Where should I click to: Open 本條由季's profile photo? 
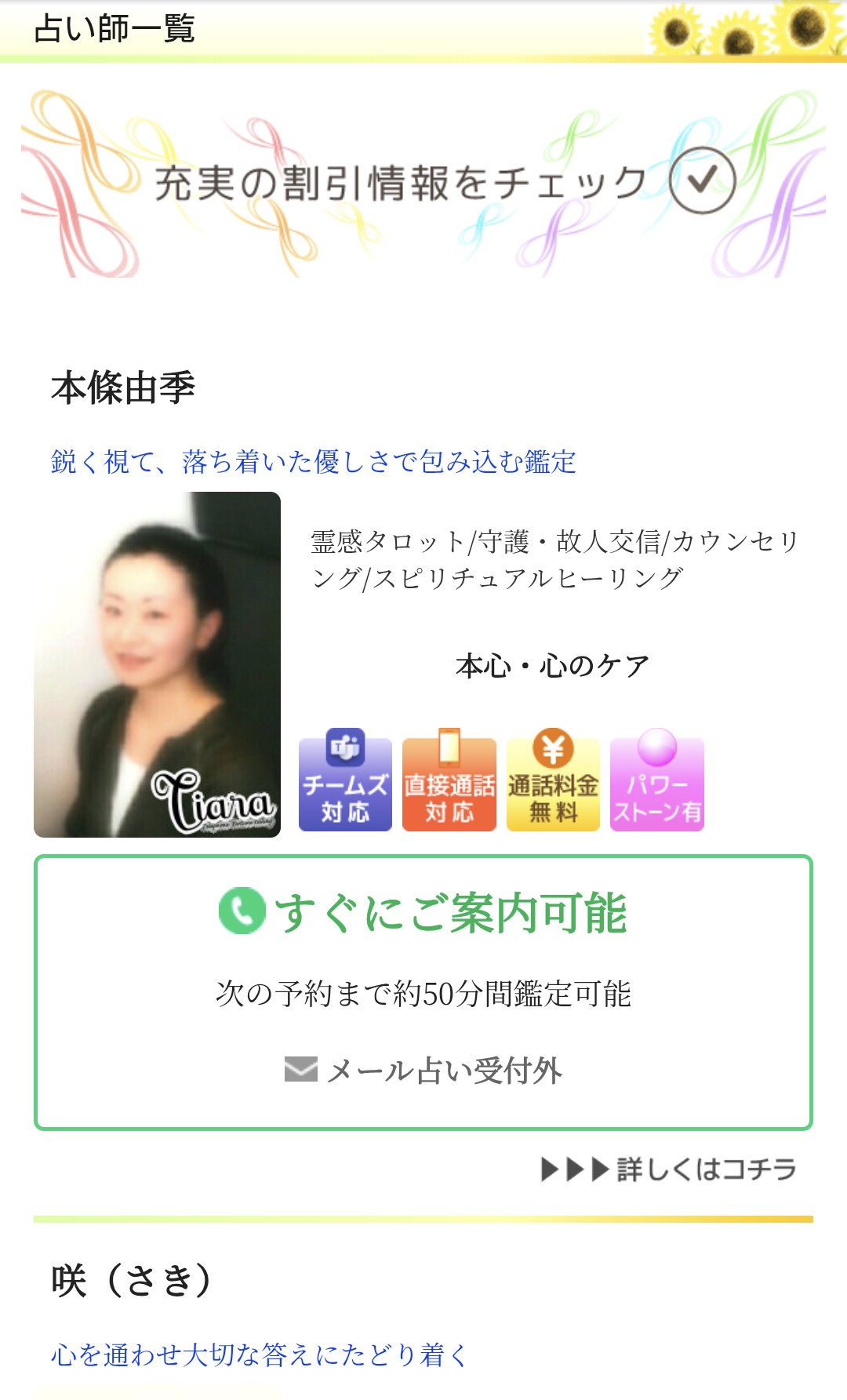click(157, 664)
